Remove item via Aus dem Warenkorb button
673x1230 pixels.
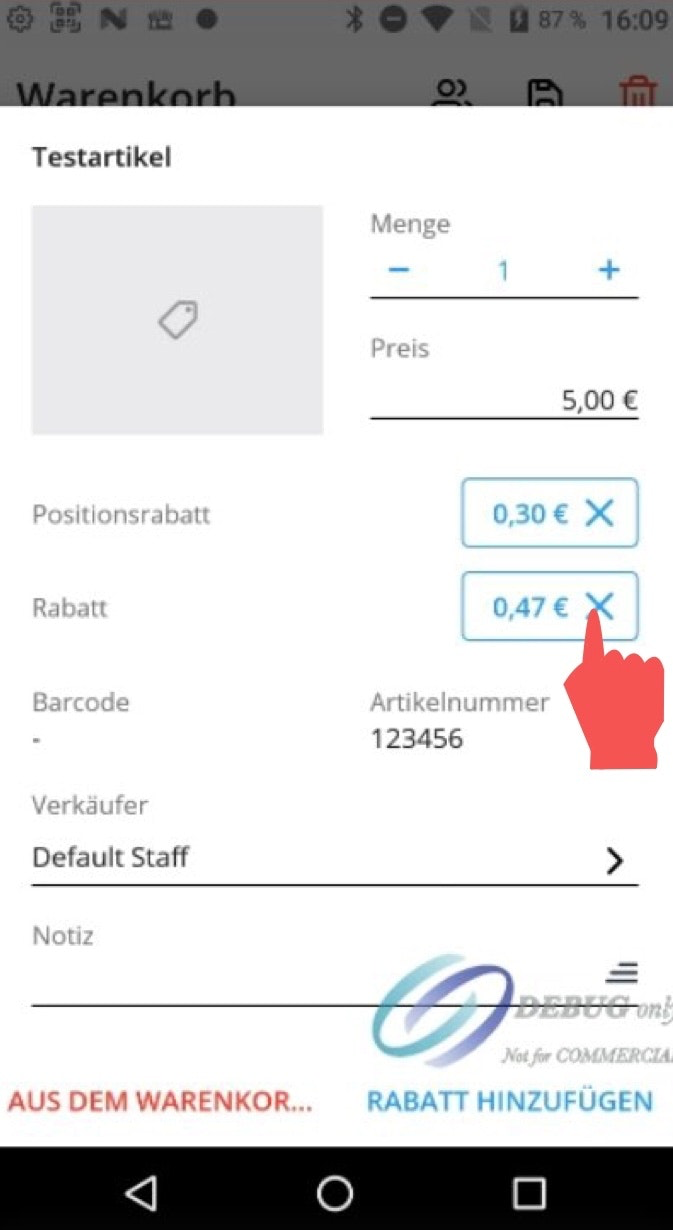click(160, 1101)
